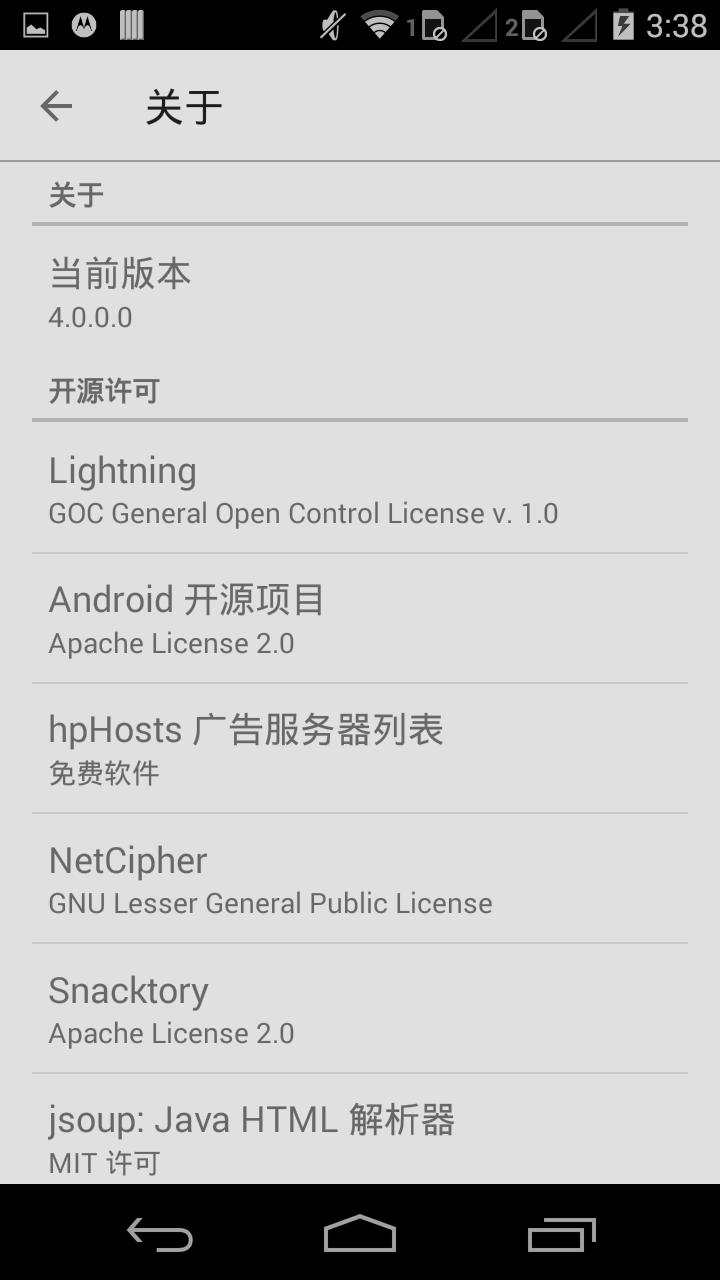The width and height of the screenshot is (720, 1280).
Task: Go back using the toolbar arrow
Action: click(x=56, y=106)
